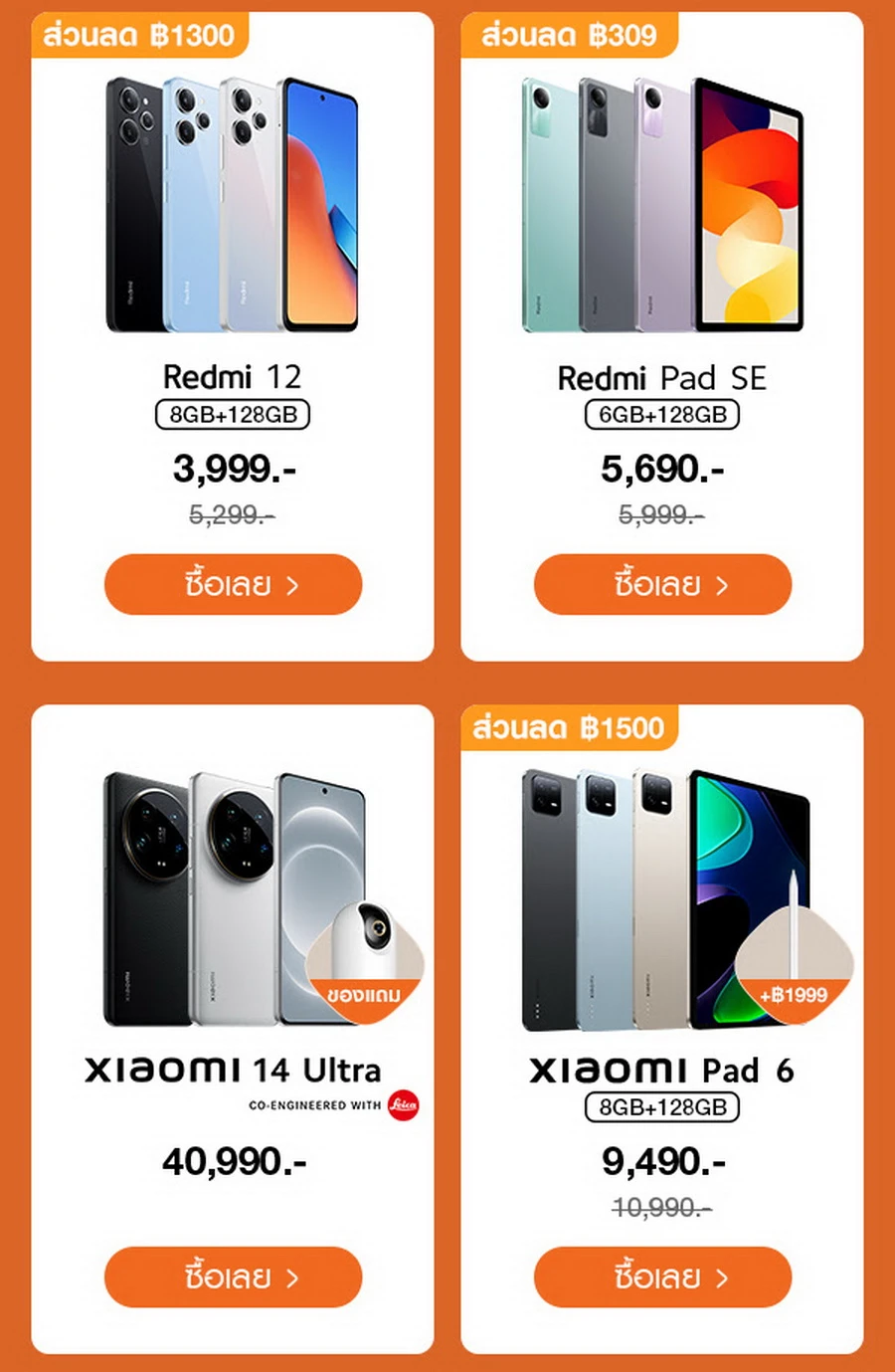Tap ซื้อเลย button for Redmi 12
The height and width of the screenshot is (1372, 895).
233,584
